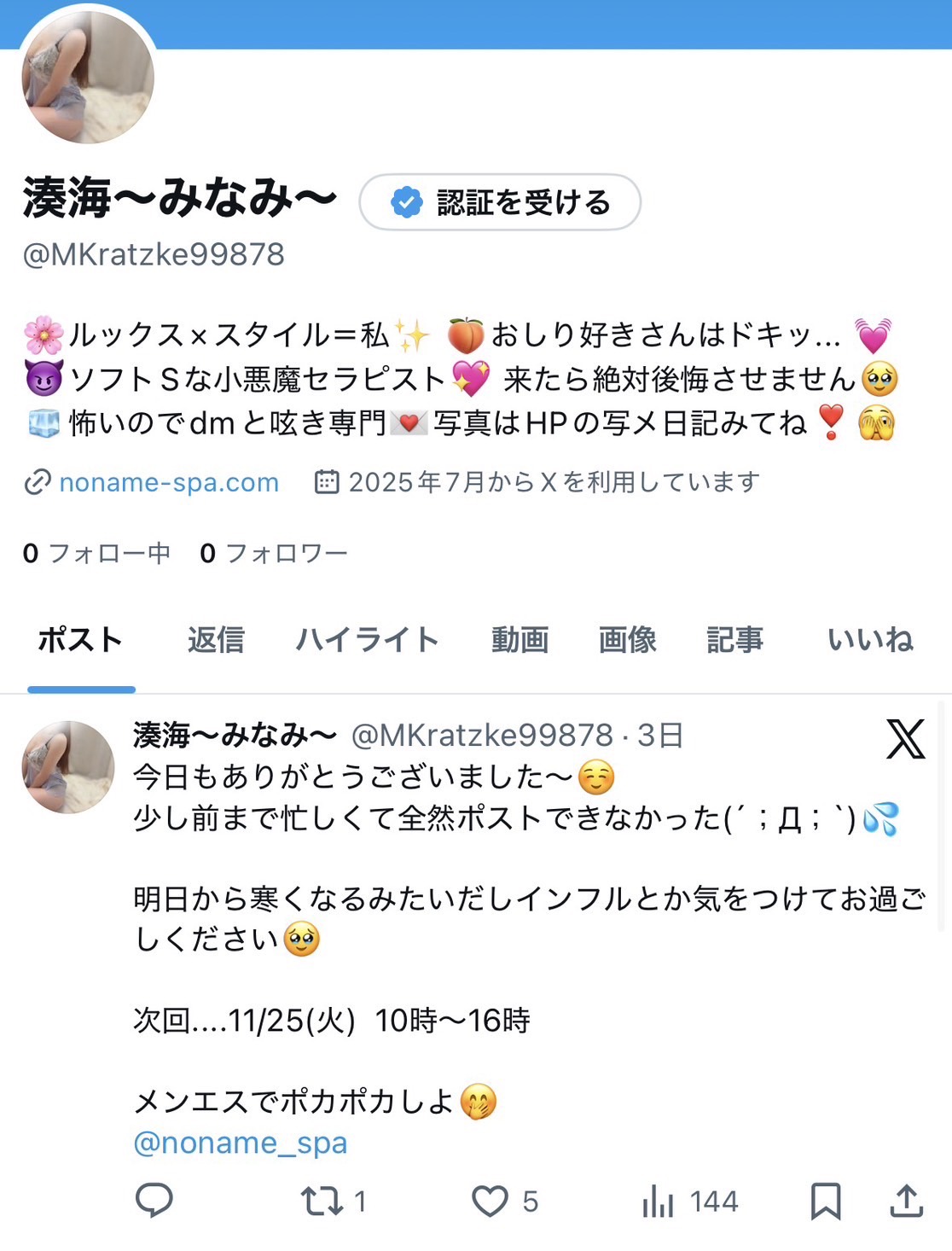Screen dimensions: 952x1251
Task: Switch to the 返信 tab
Action: (x=216, y=639)
